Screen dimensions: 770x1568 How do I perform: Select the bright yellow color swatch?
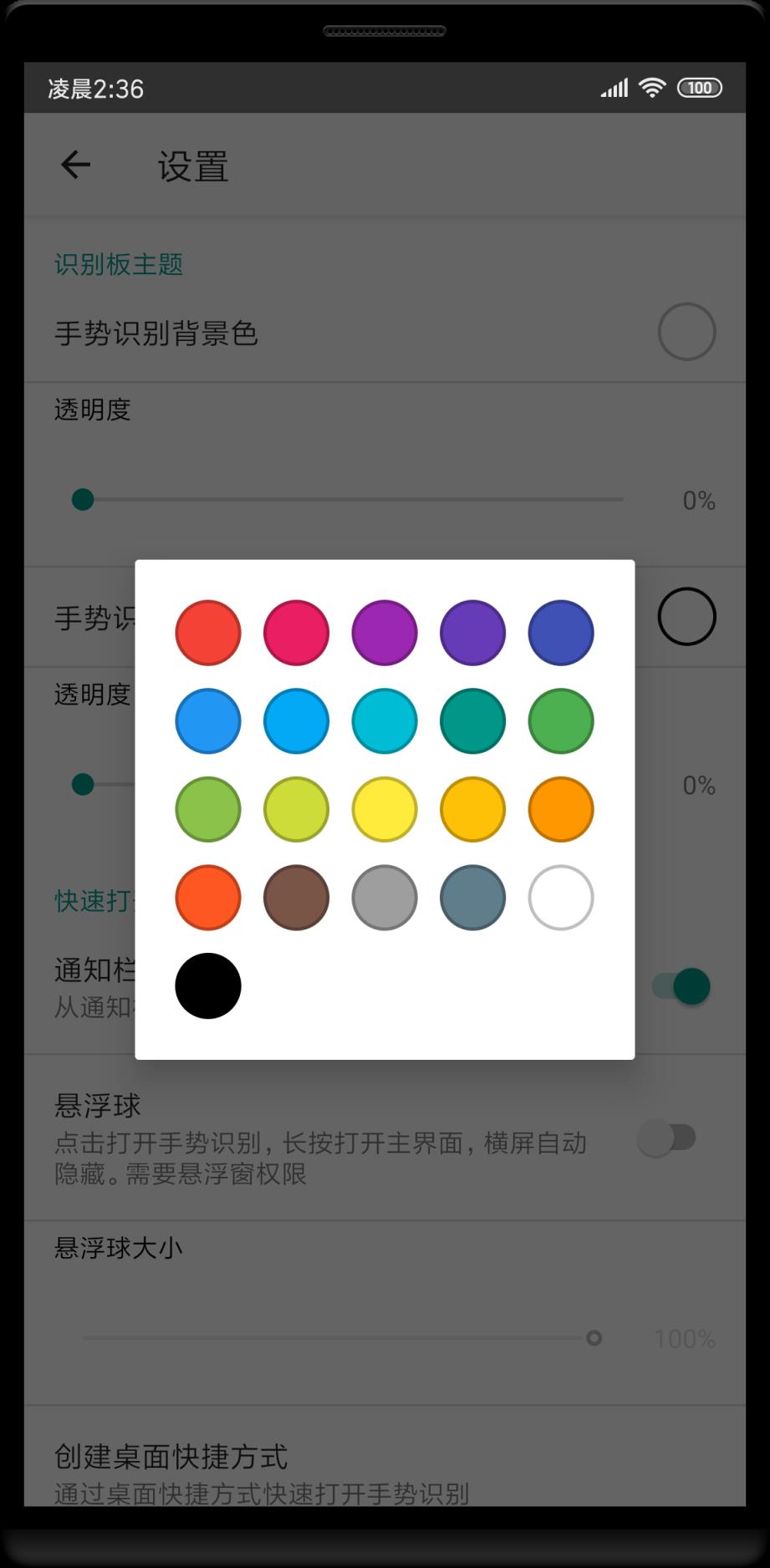coord(383,808)
